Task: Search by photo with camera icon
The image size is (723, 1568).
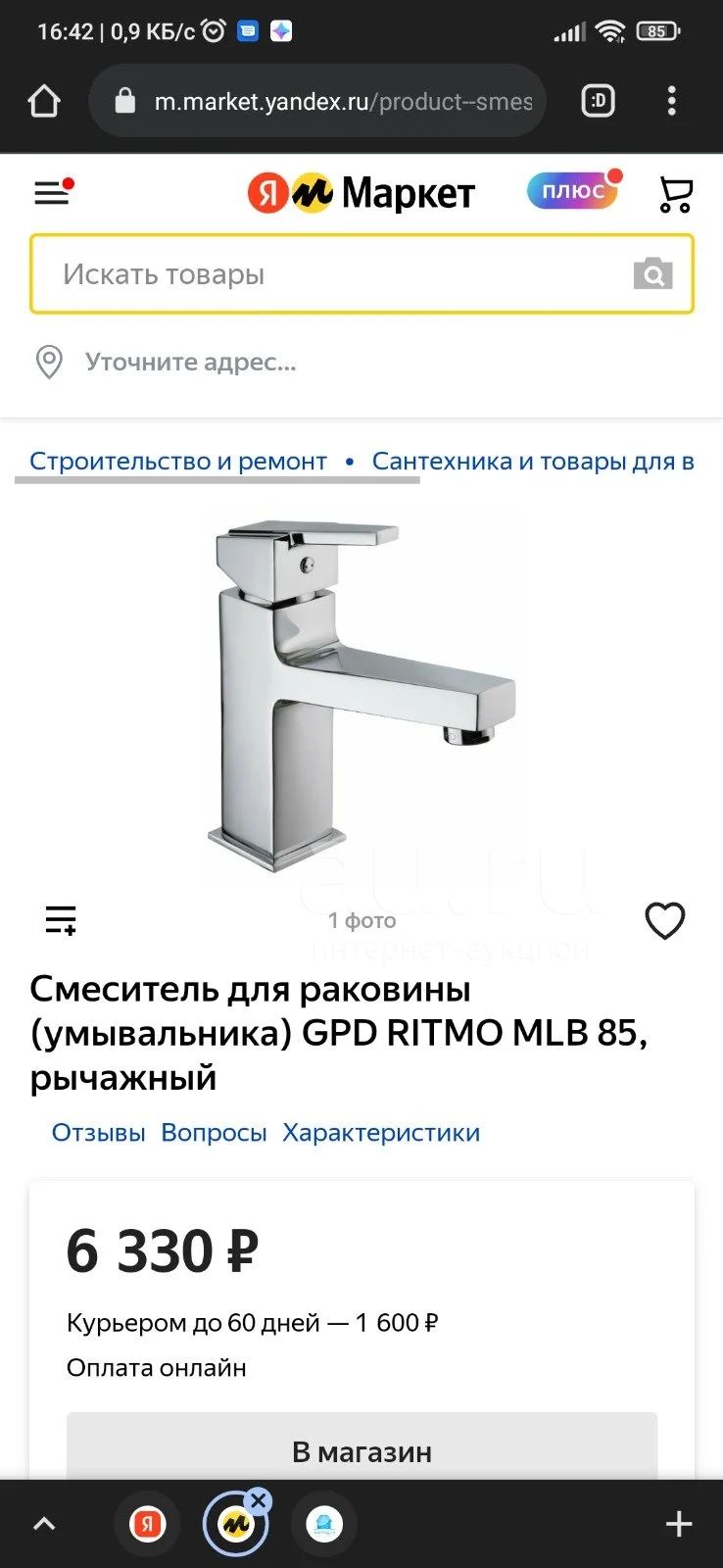Action: [x=652, y=274]
